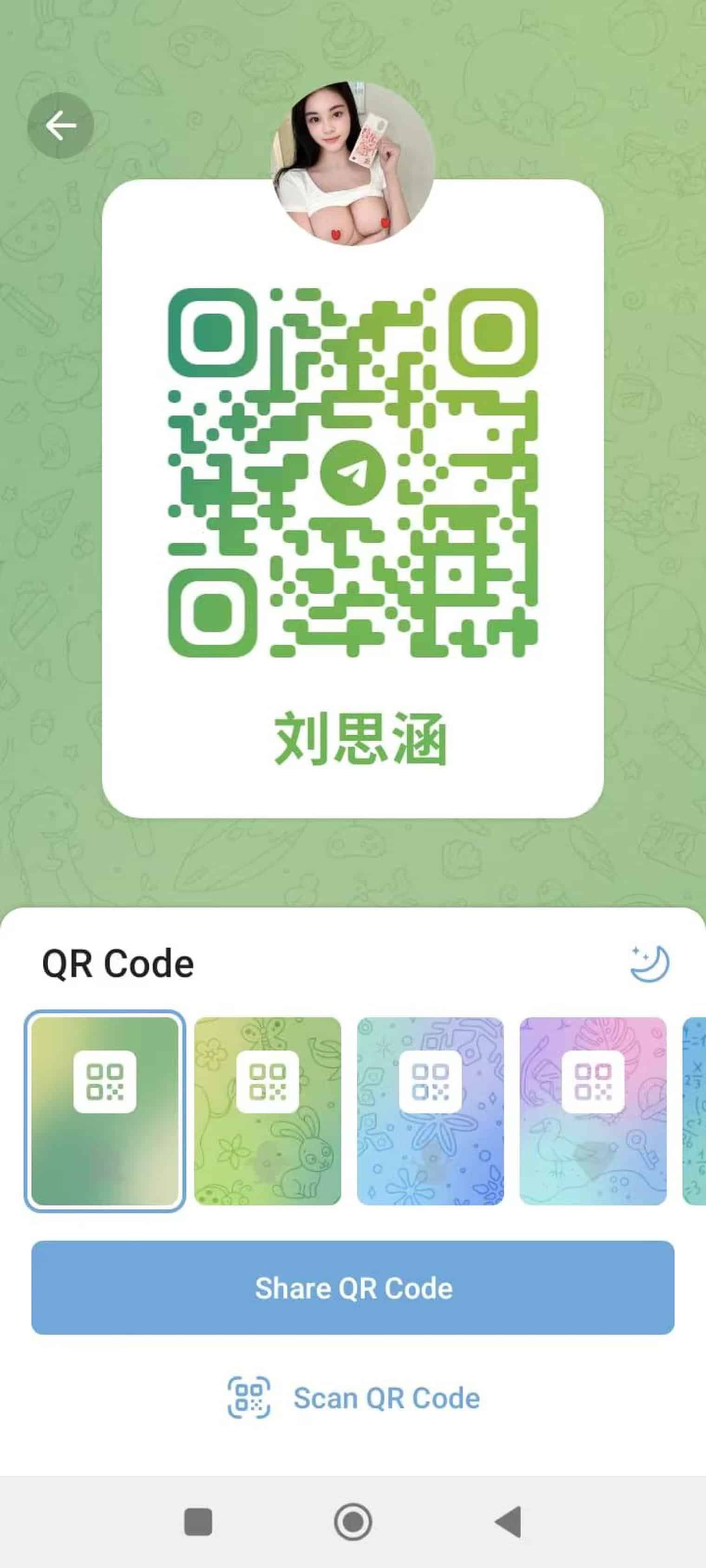Apply the pink and purple duck theme
The height and width of the screenshot is (1568, 706).
coord(593,1111)
